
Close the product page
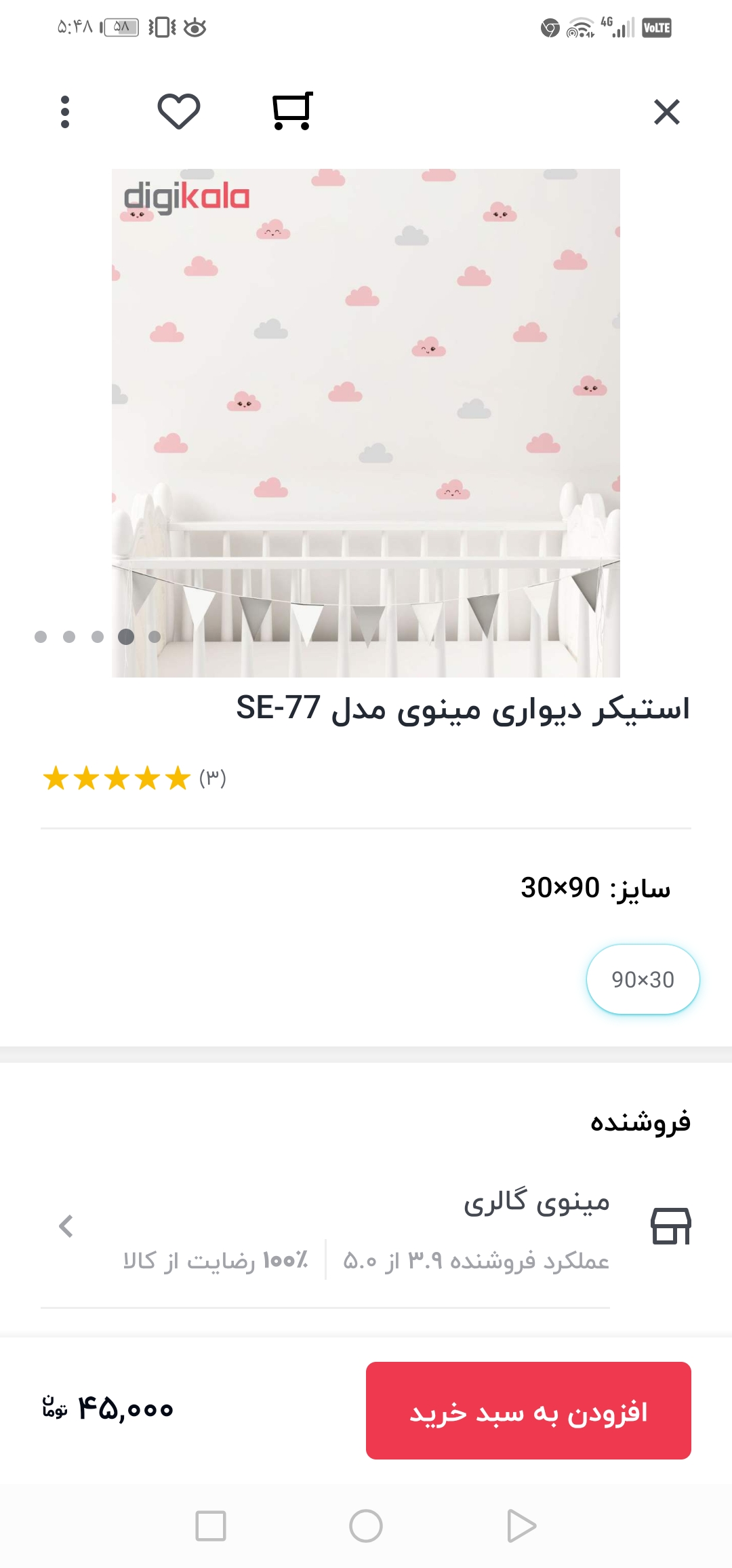(666, 112)
